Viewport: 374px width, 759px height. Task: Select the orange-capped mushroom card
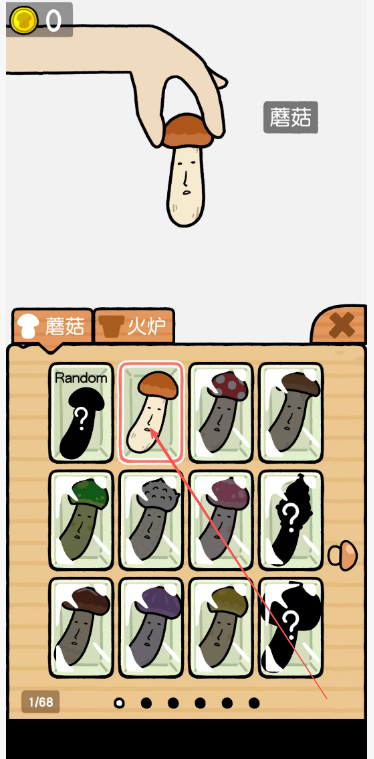(151, 413)
